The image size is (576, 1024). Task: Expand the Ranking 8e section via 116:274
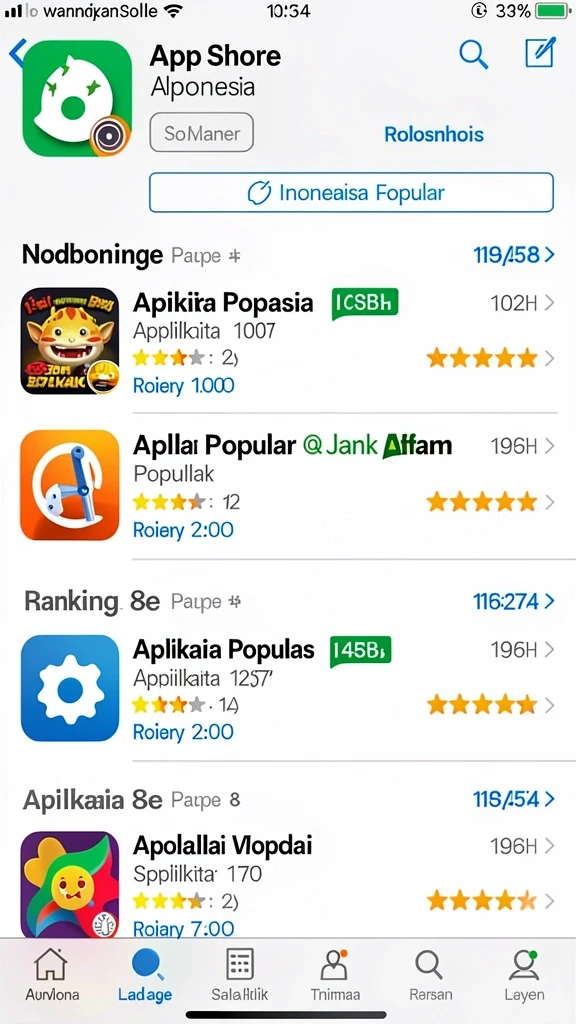(x=513, y=601)
